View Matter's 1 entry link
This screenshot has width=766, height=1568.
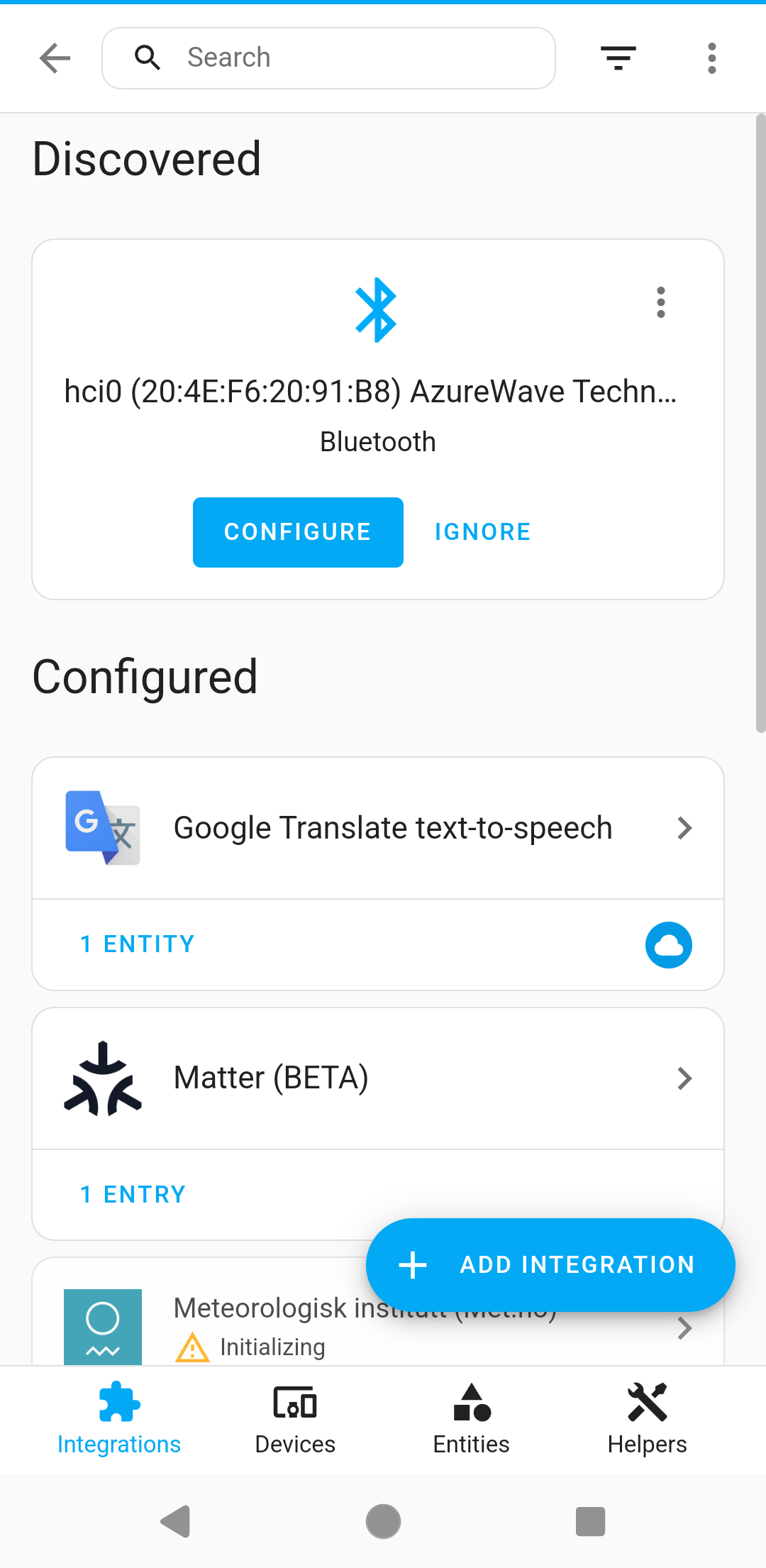click(x=133, y=1195)
